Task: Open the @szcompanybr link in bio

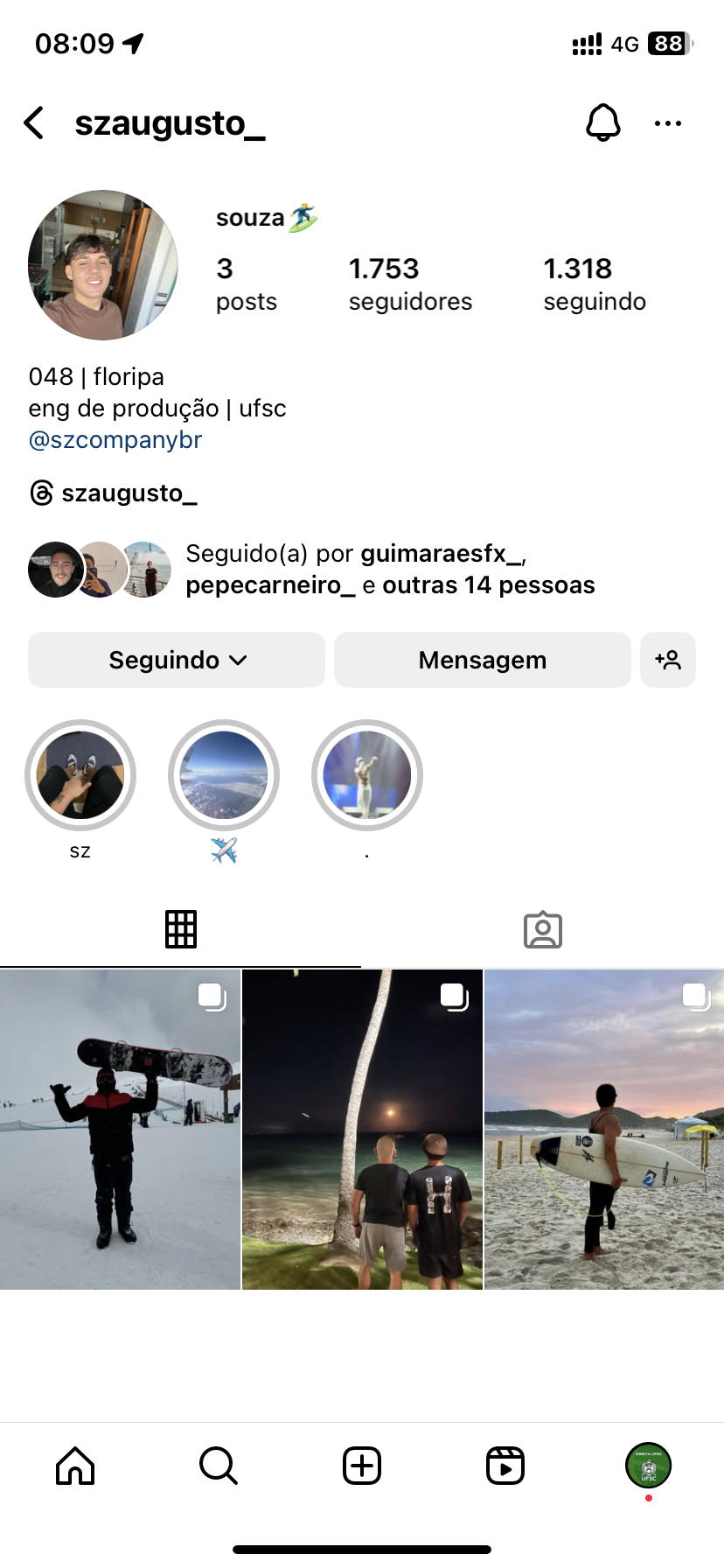Action: coord(115,440)
